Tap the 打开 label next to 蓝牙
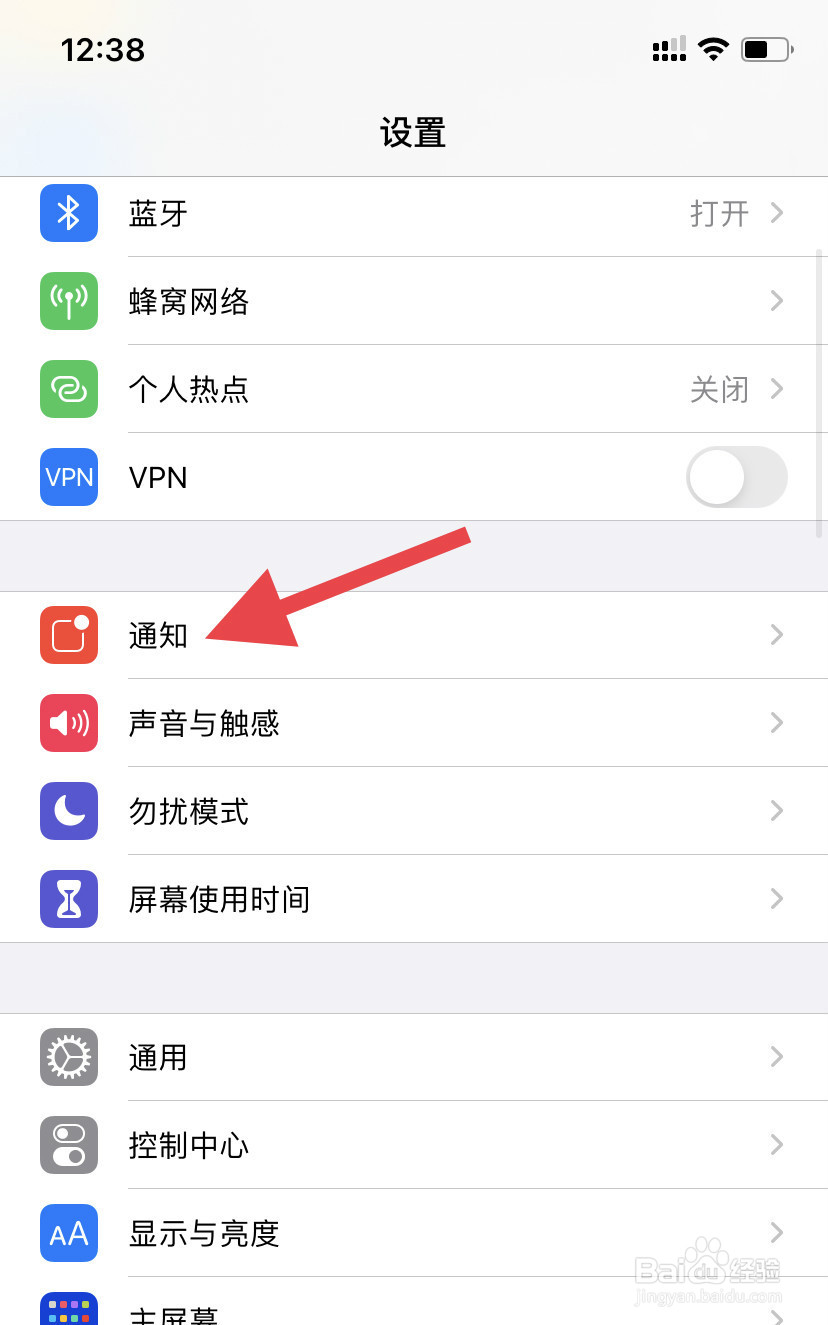828x1325 pixels. 719,213
